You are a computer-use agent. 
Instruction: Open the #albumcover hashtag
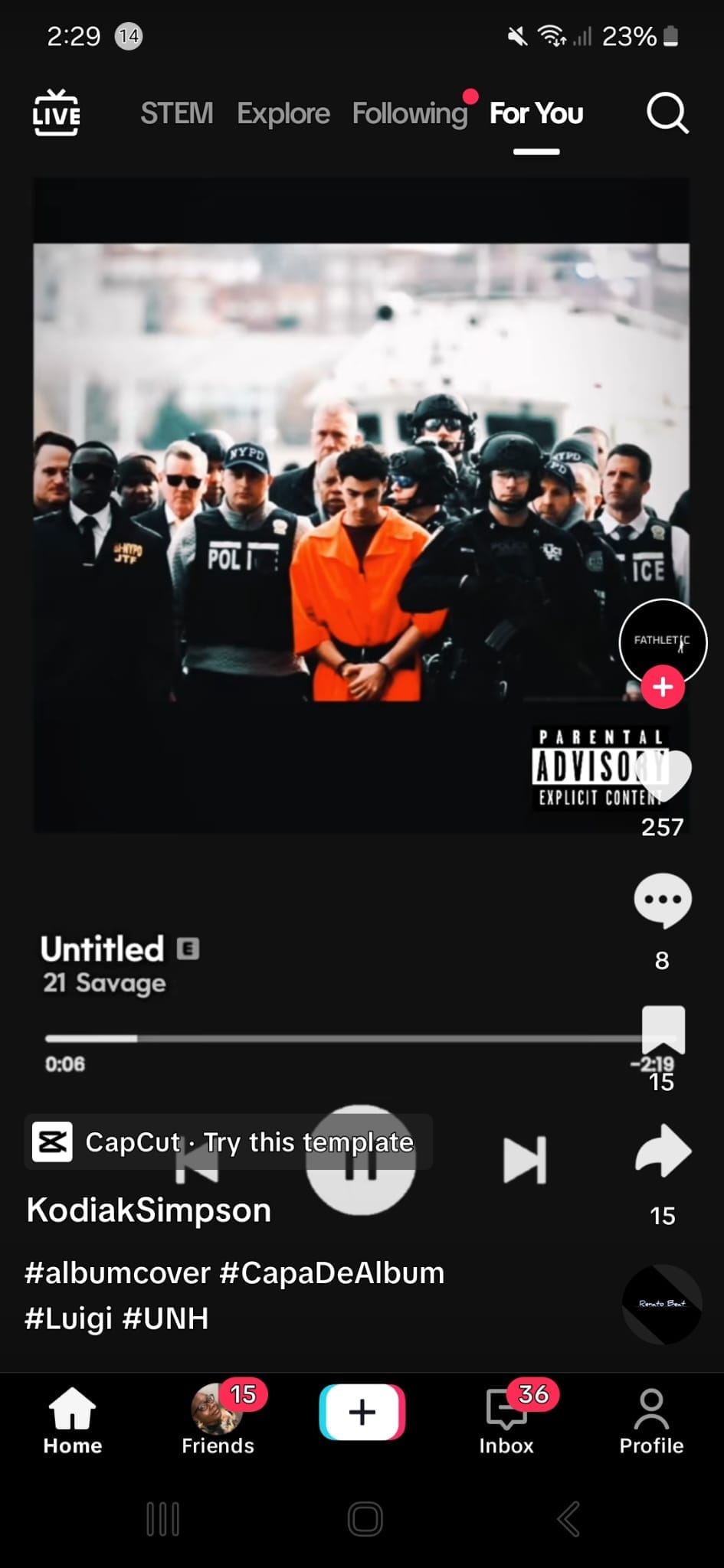click(x=117, y=1272)
